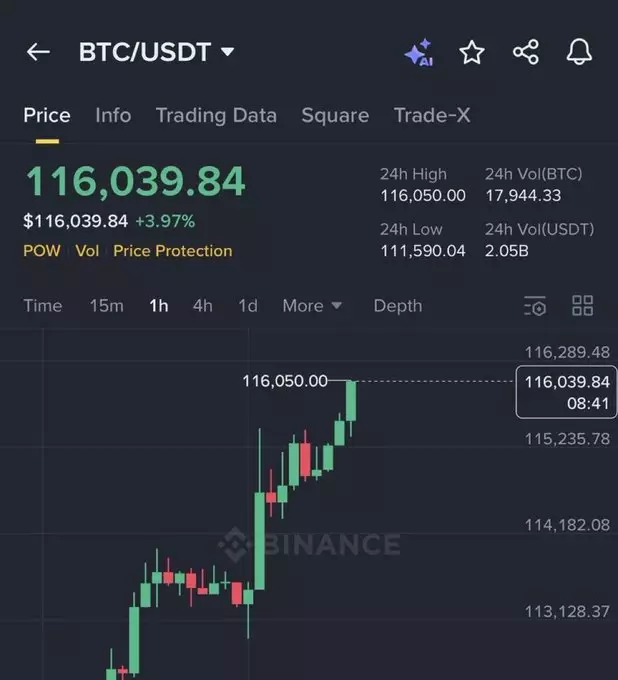Screen dimensions: 618x680
Task: Expand the More intervals dropdown
Action: [312, 306]
